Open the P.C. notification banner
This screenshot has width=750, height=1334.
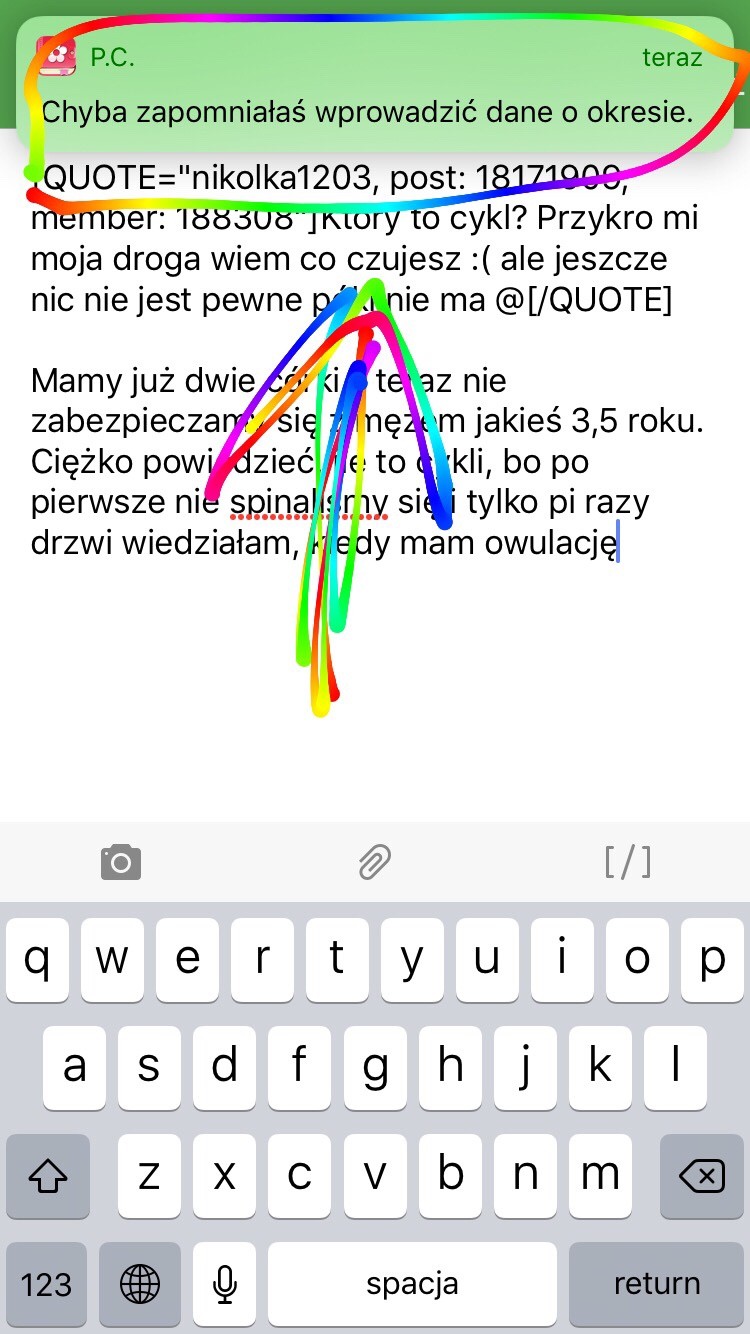pyautogui.click(x=374, y=87)
